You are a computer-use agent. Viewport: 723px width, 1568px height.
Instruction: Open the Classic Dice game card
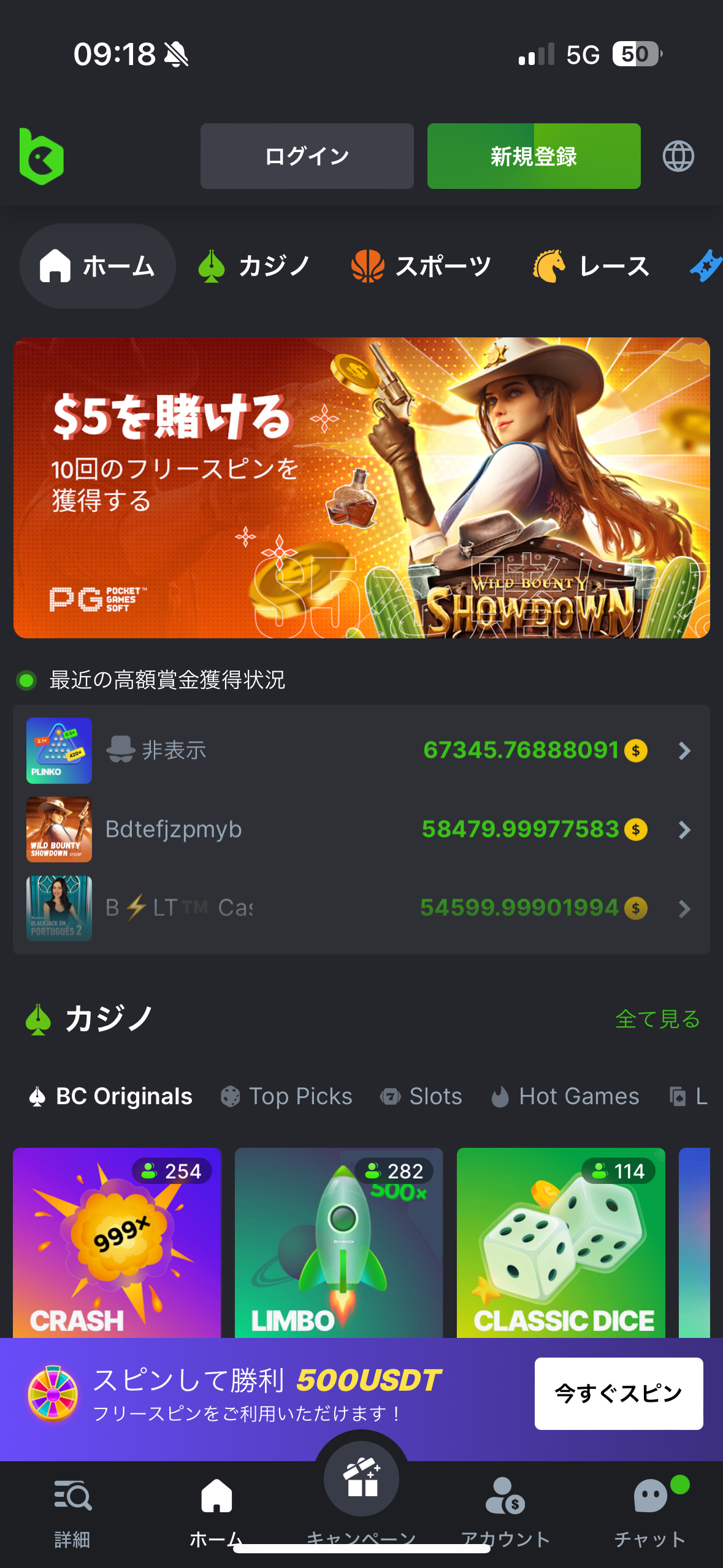point(560,1242)
